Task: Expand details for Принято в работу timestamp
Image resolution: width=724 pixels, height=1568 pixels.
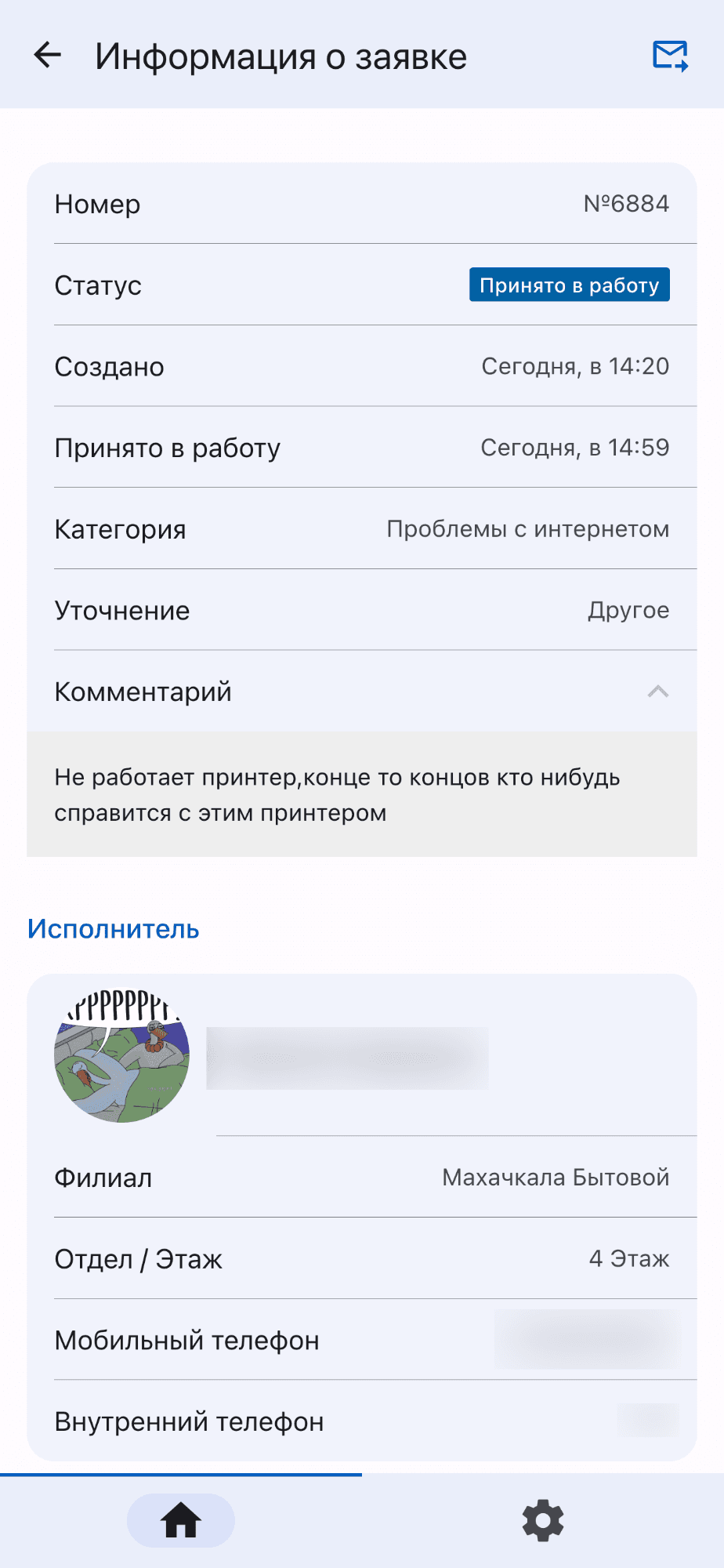Action: pyautogui.click(x=575, y=448)
